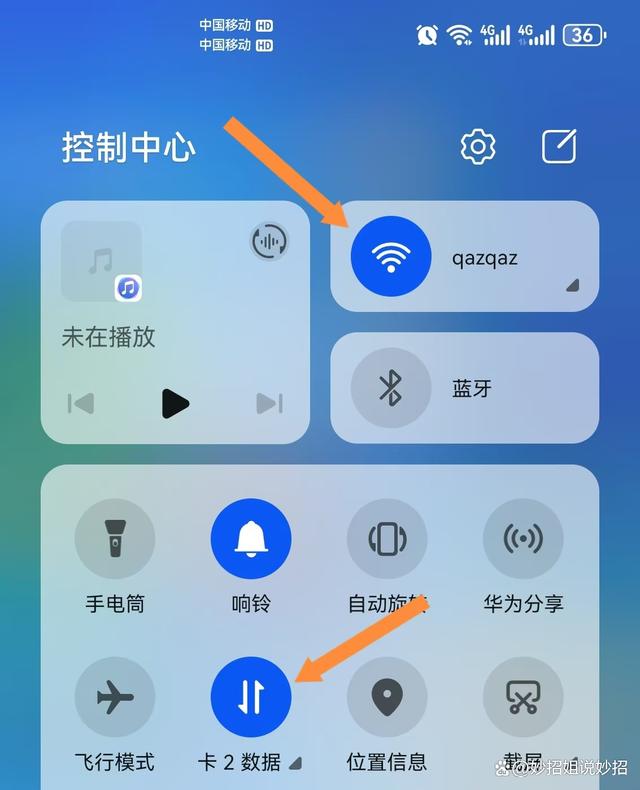Toggle the 响铃 ringer mode
Viewport: 640px width, 790px height.
tap(251, 539)
